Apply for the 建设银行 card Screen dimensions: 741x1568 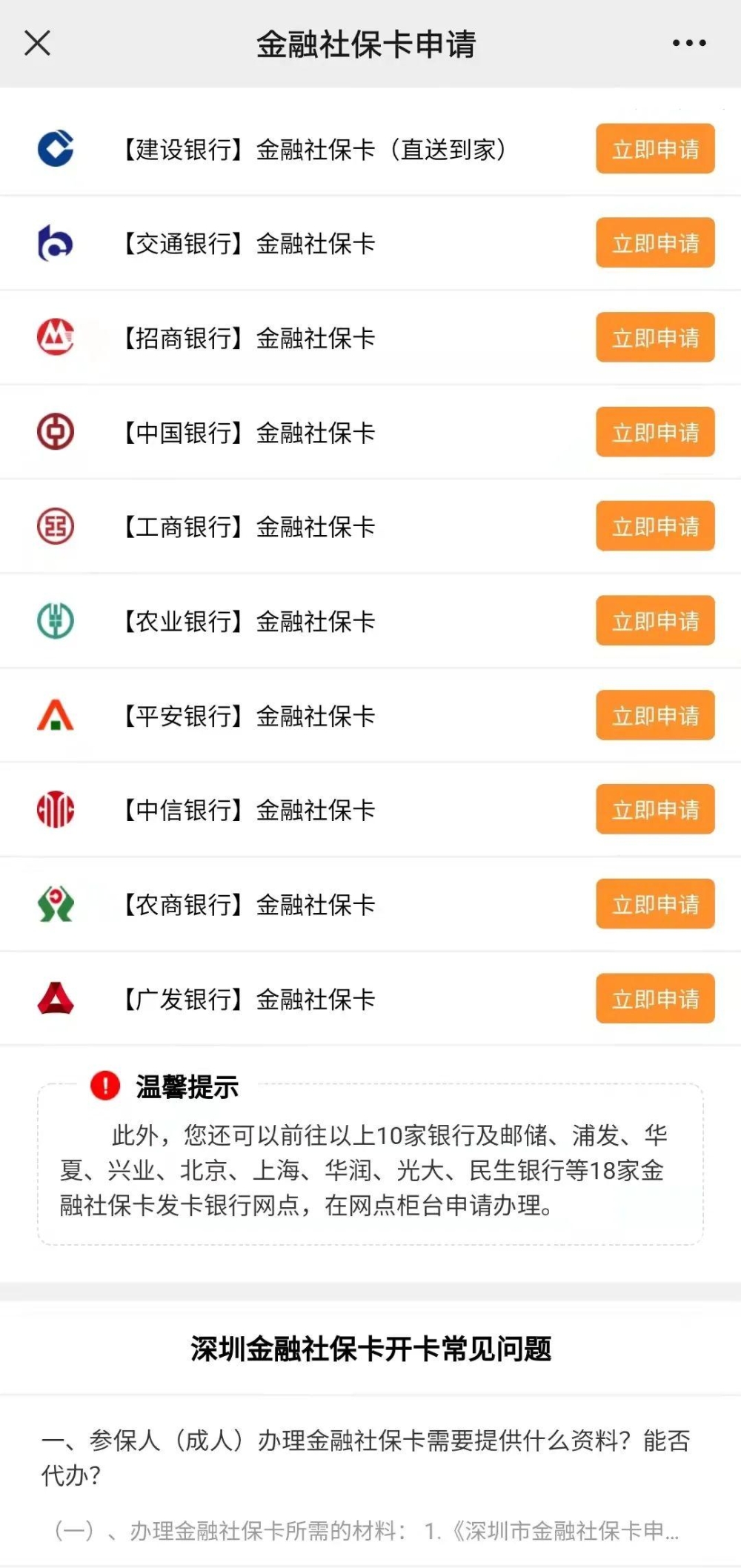[655, 149]
